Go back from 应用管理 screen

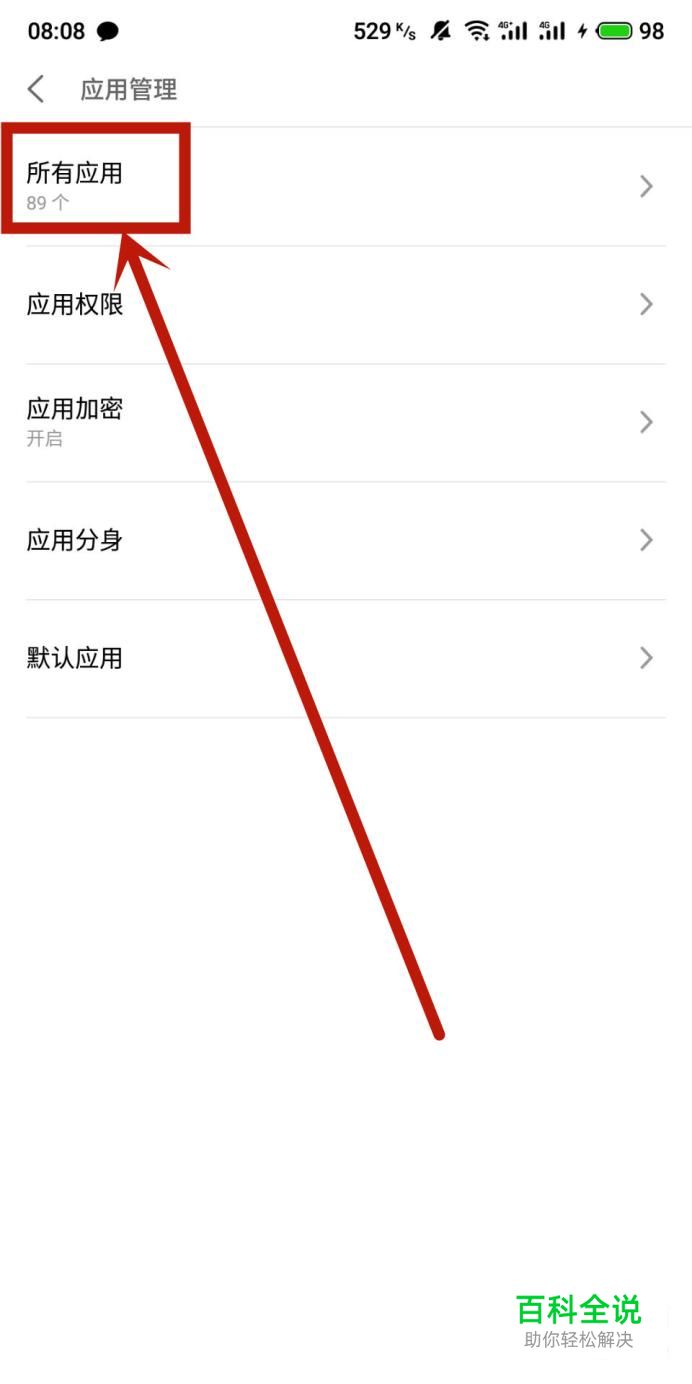[x=37, y=89]
